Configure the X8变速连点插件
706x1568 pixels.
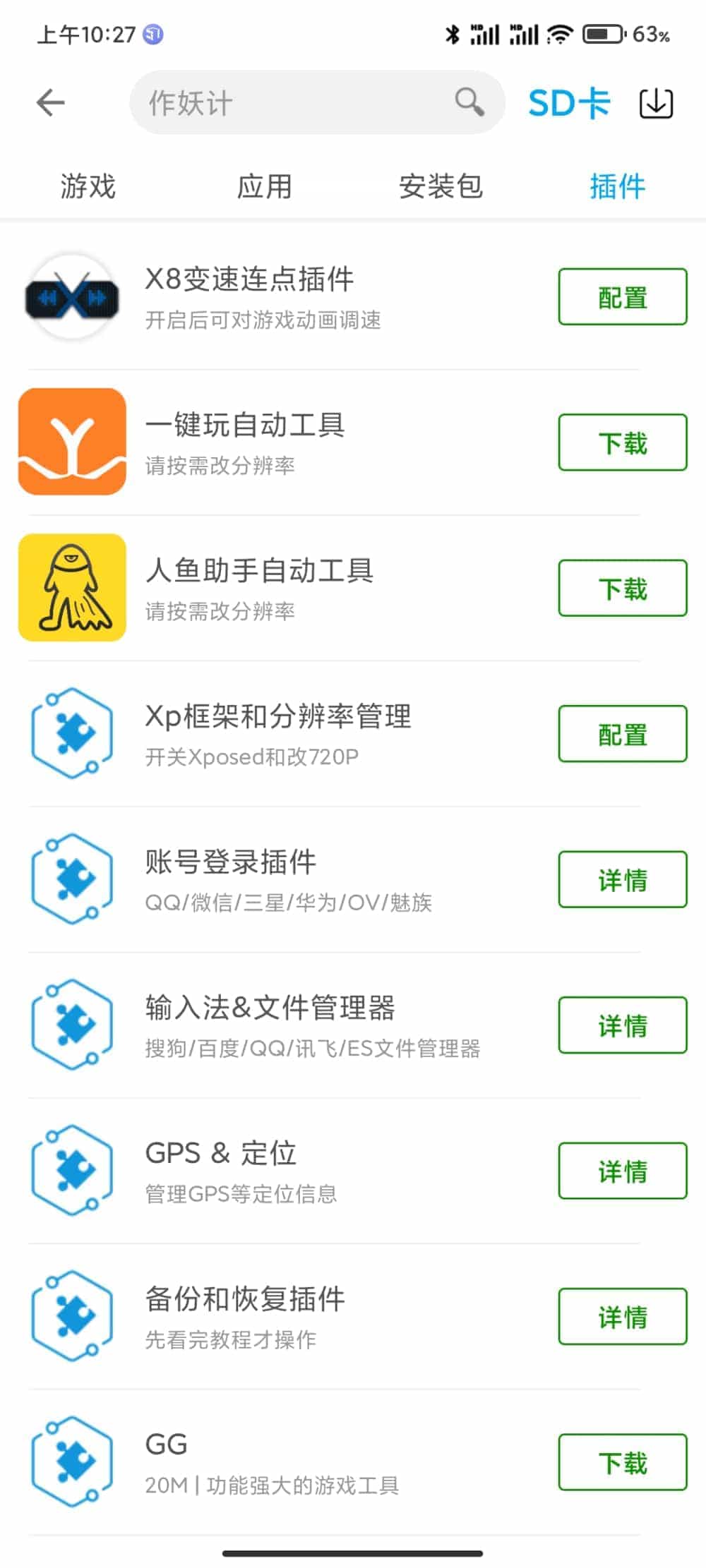point(622,297)
